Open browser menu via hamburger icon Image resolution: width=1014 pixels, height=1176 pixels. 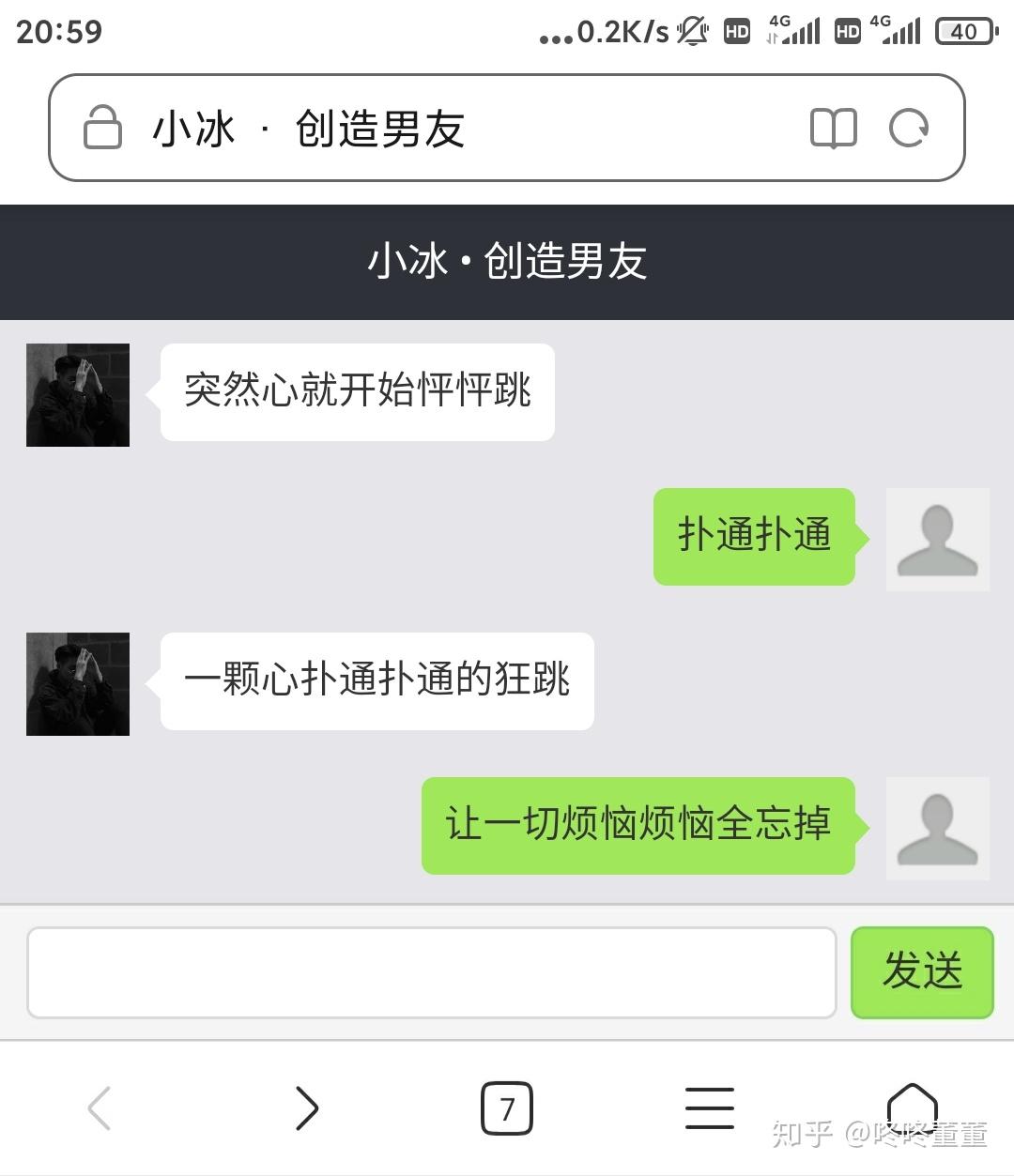[x=710, y=1107]
